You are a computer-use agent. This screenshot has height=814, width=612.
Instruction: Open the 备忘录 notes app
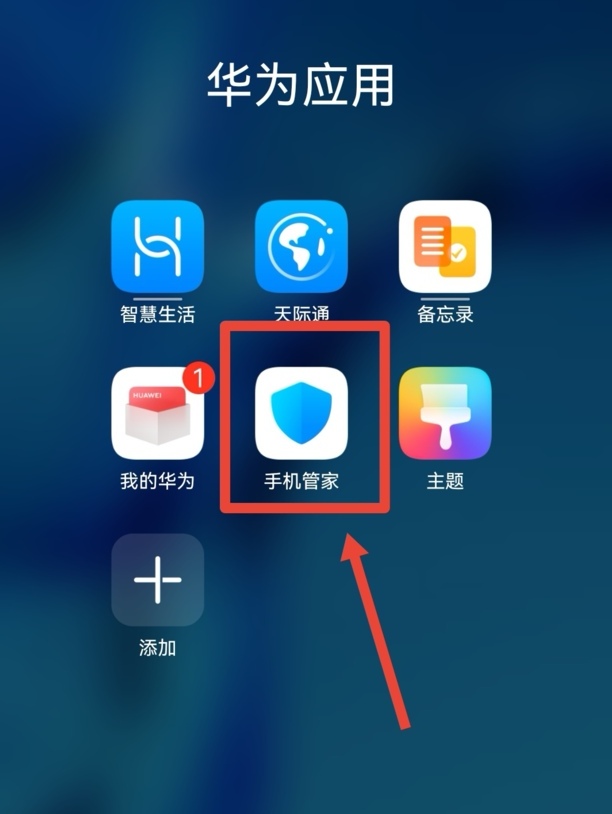pos(445,246)
